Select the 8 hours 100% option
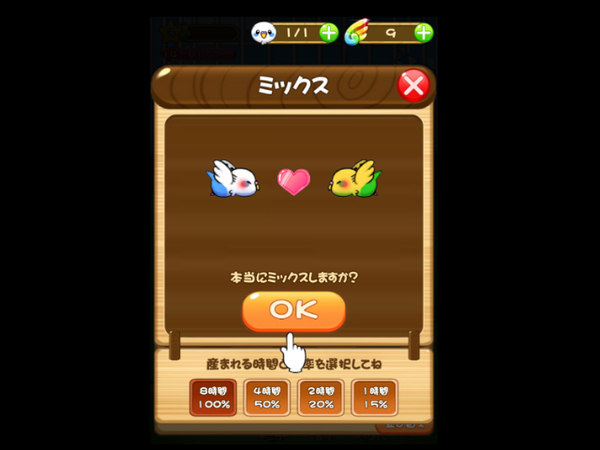The image size is (600, 450). coord(214,399)
